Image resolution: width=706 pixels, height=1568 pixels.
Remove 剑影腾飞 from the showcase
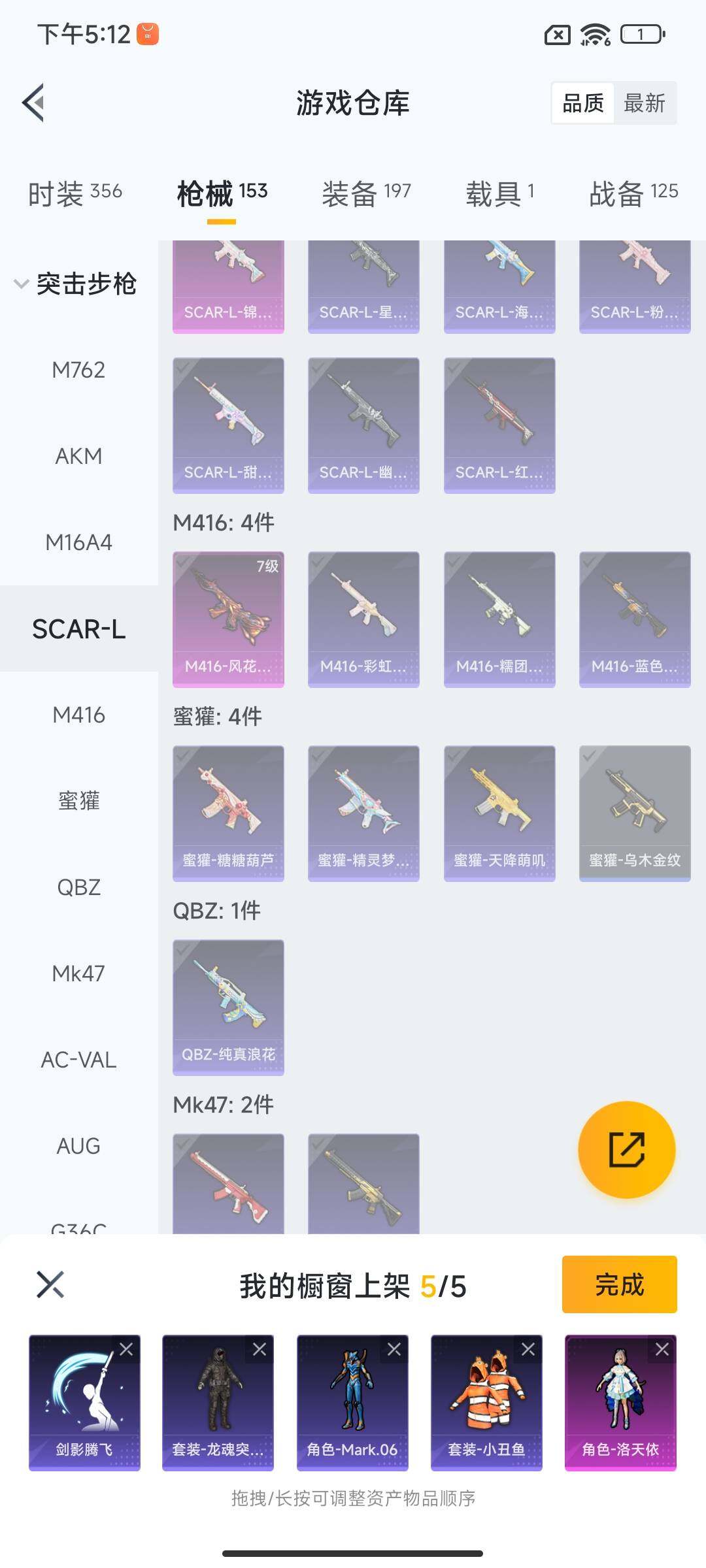tap(126, 1349)
